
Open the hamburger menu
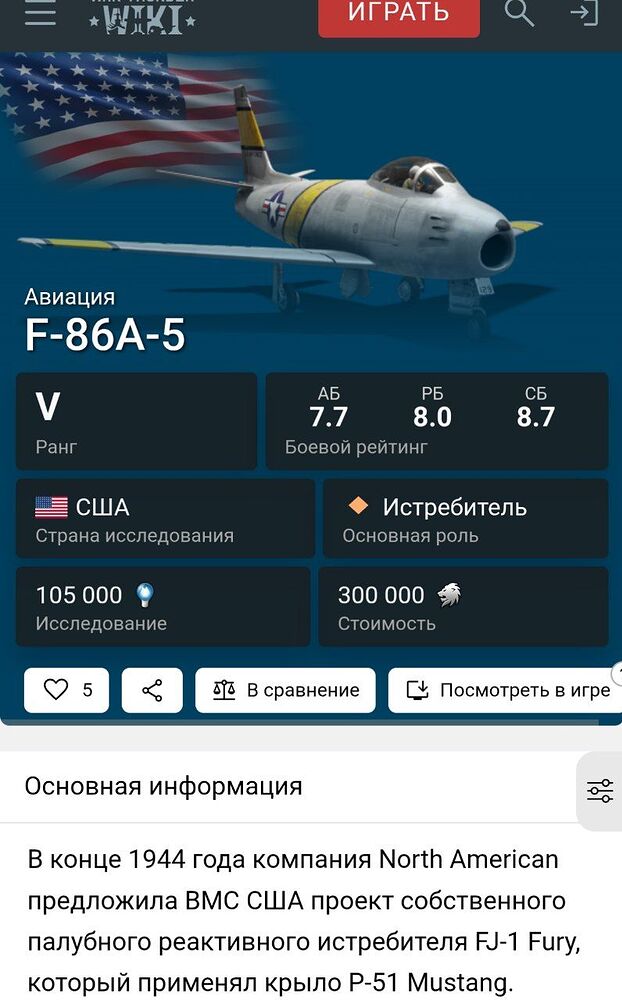(x=40, y=14)
